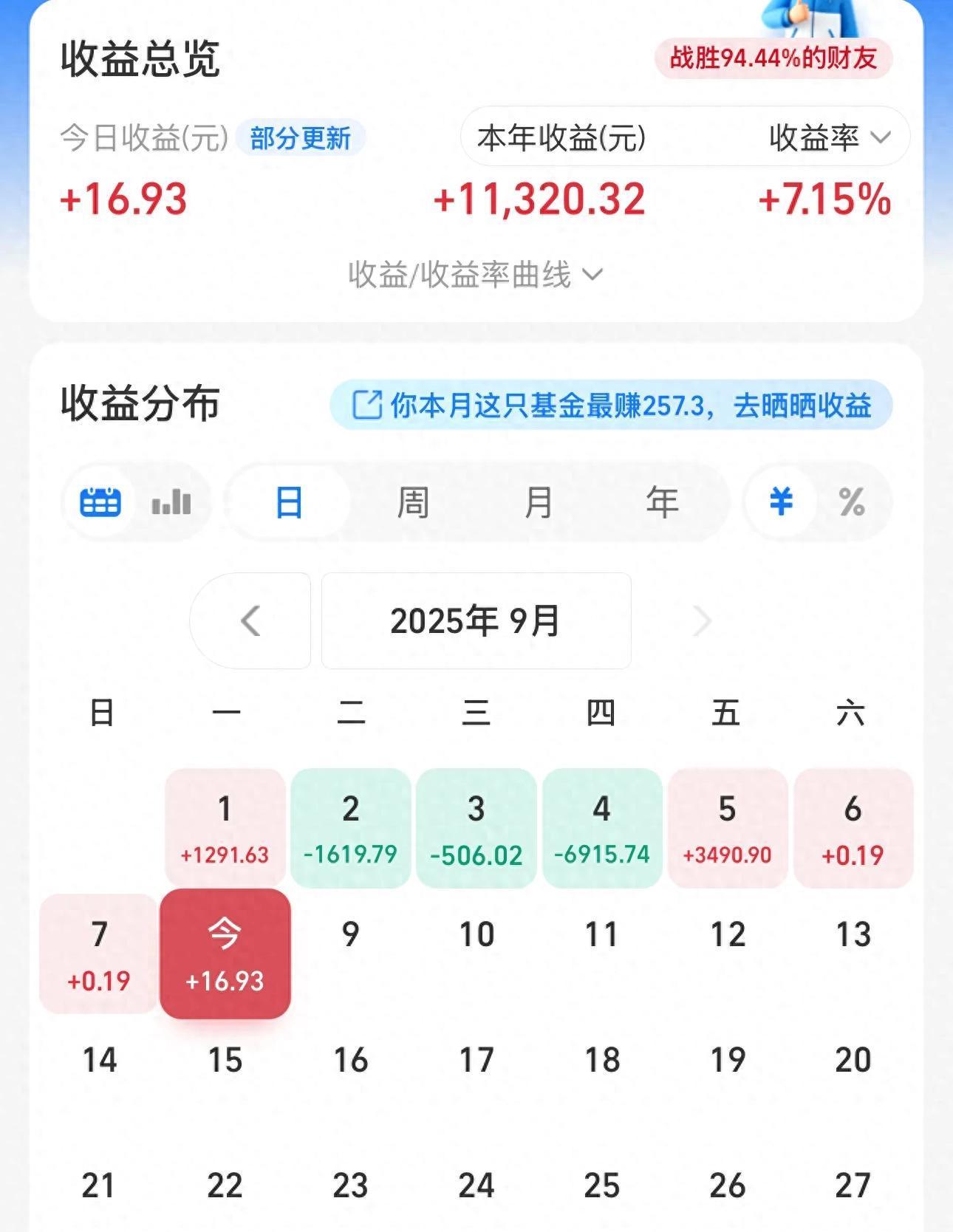Expand the 收益/收益率曲线 section
The height and width of the screenshot is (1232, 953).
[x=476, y=275]
